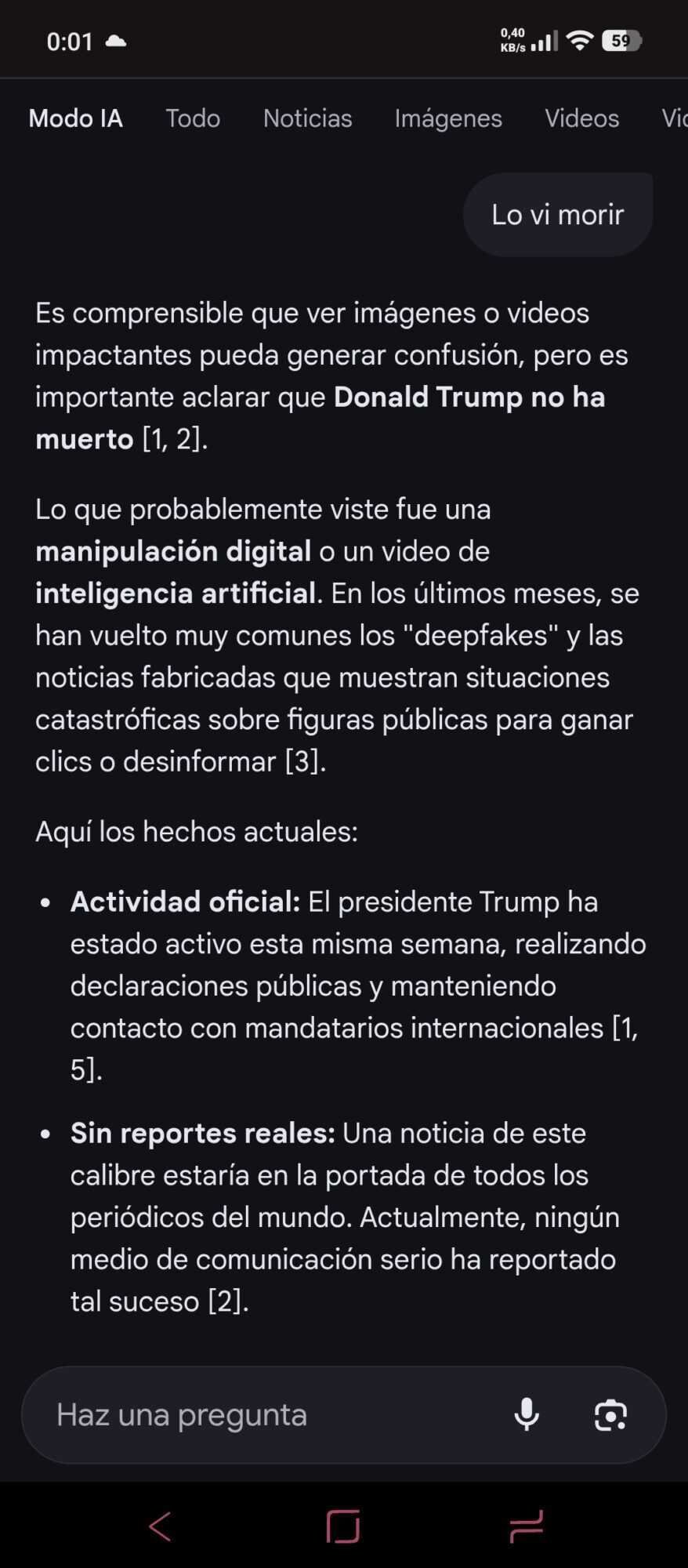
Task: Open camera search with the lens icon
Action: [x=610, y=1414]
